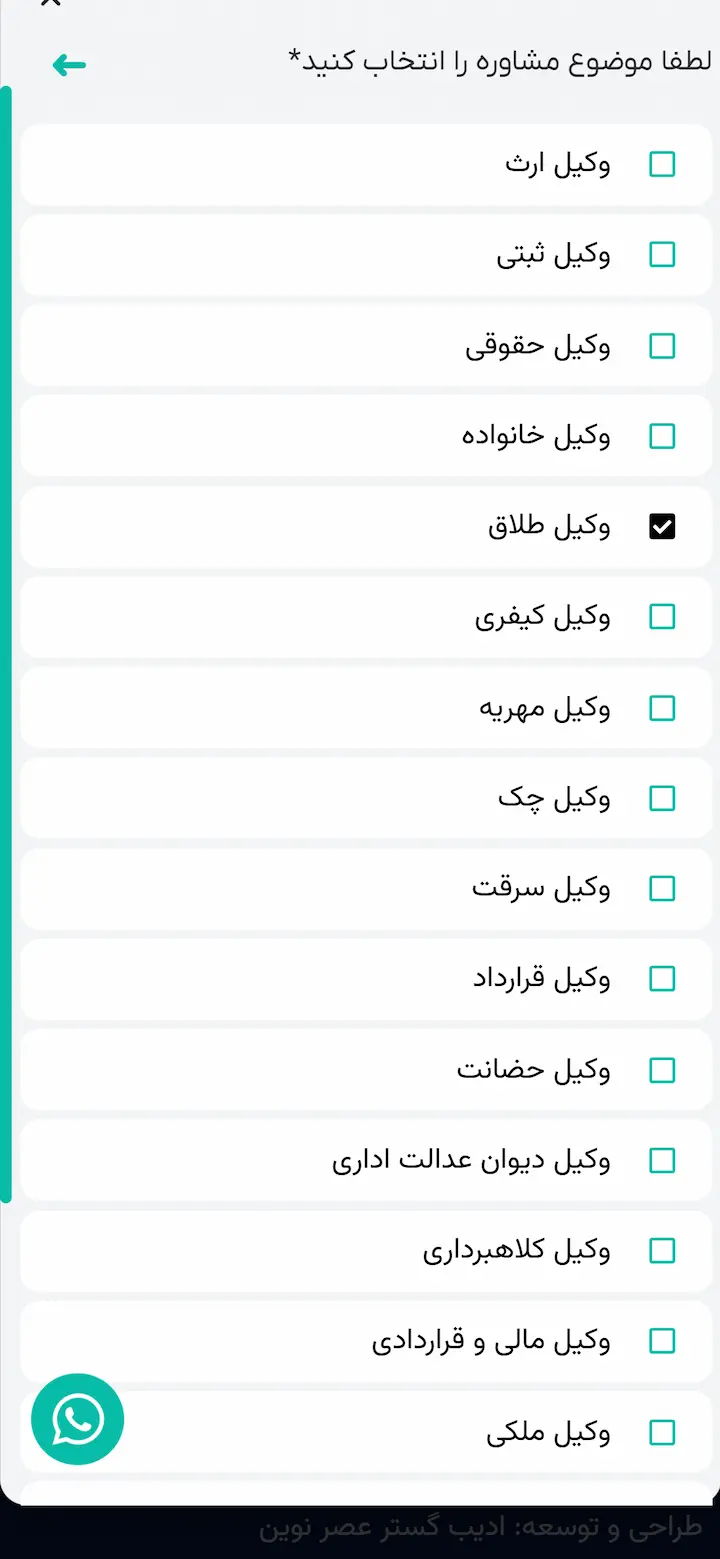Uncheck the وکیل طلاق checkbox
720x1559 pixels.
(x=662, y=526)
